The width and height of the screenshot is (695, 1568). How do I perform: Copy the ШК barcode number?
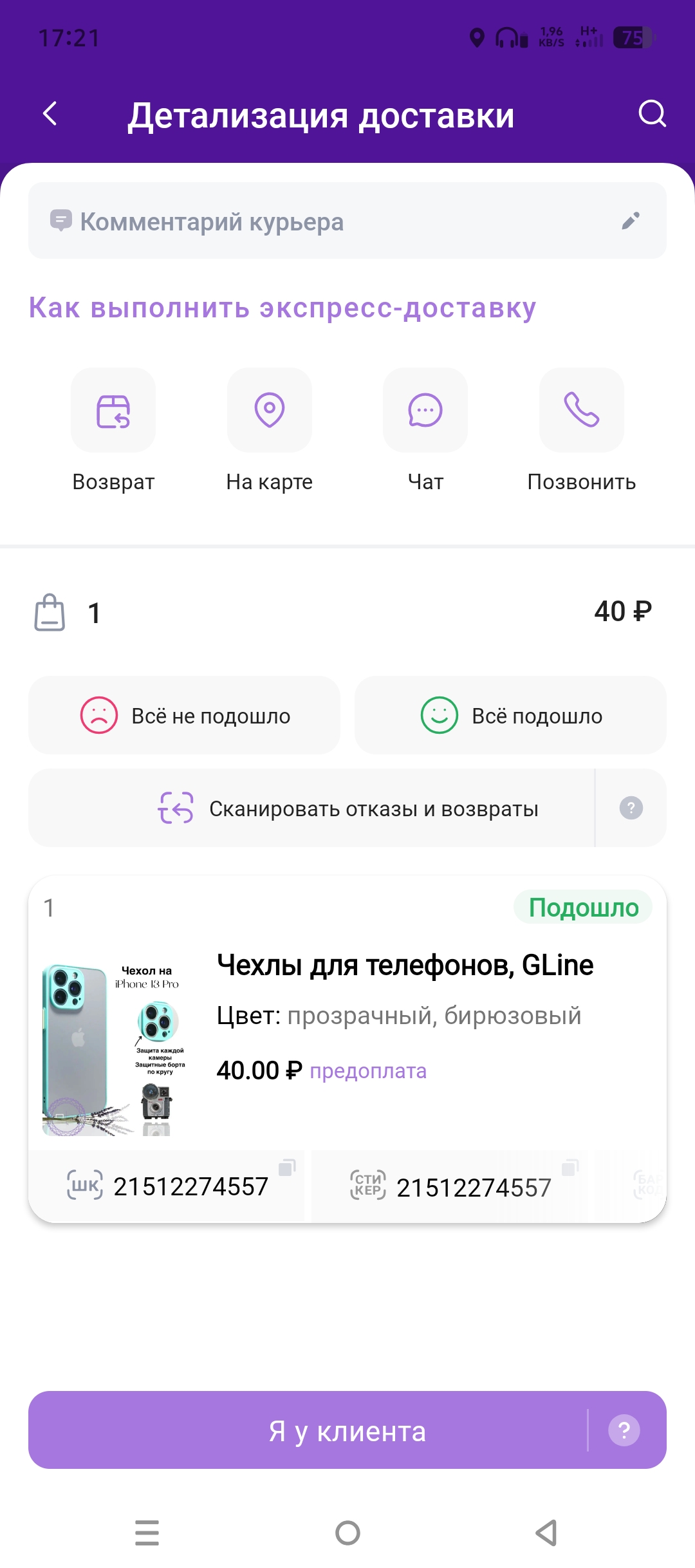tap(287, 1168)
